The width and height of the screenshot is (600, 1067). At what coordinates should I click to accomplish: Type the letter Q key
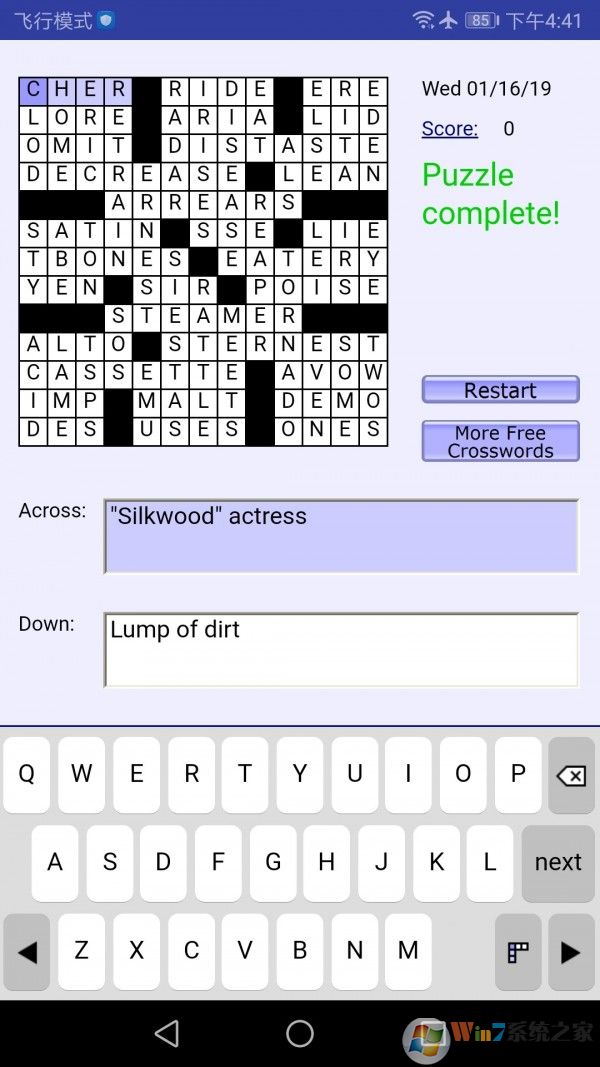[x=27, y=775]
